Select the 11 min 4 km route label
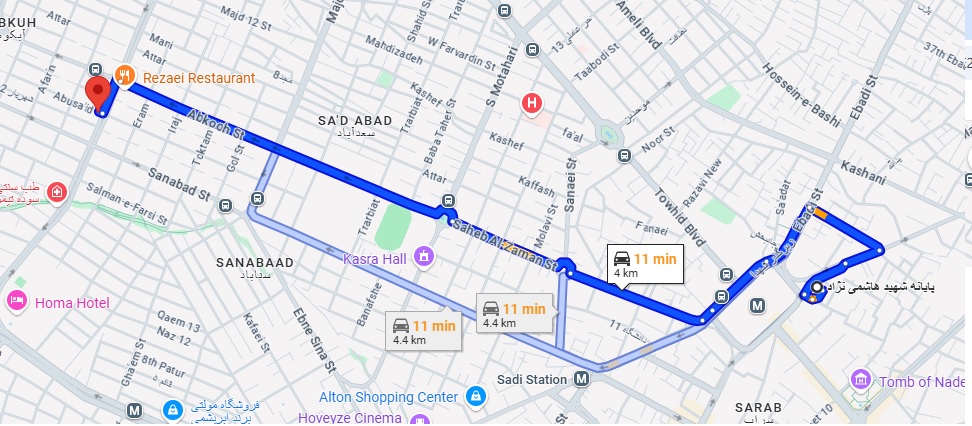Image resolution: width=972 pixels, height=426 pixels. click(x=647, y=265)
